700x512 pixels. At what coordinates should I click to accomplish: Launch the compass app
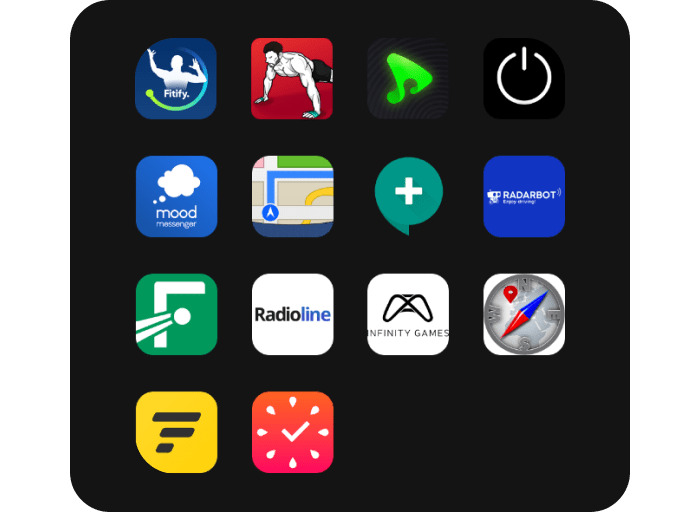[x=524, y=314]
